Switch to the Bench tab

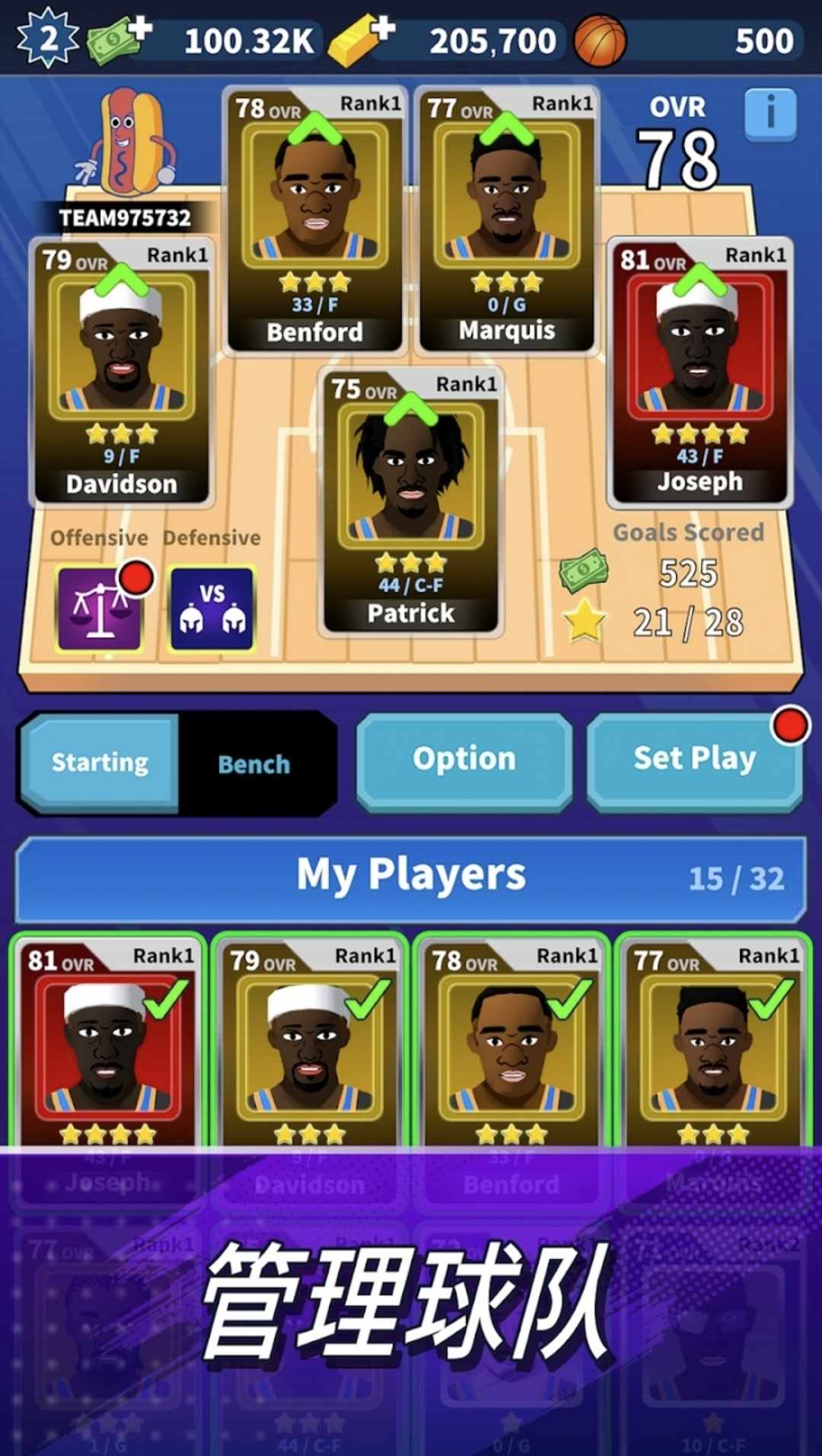coord(254,764)
